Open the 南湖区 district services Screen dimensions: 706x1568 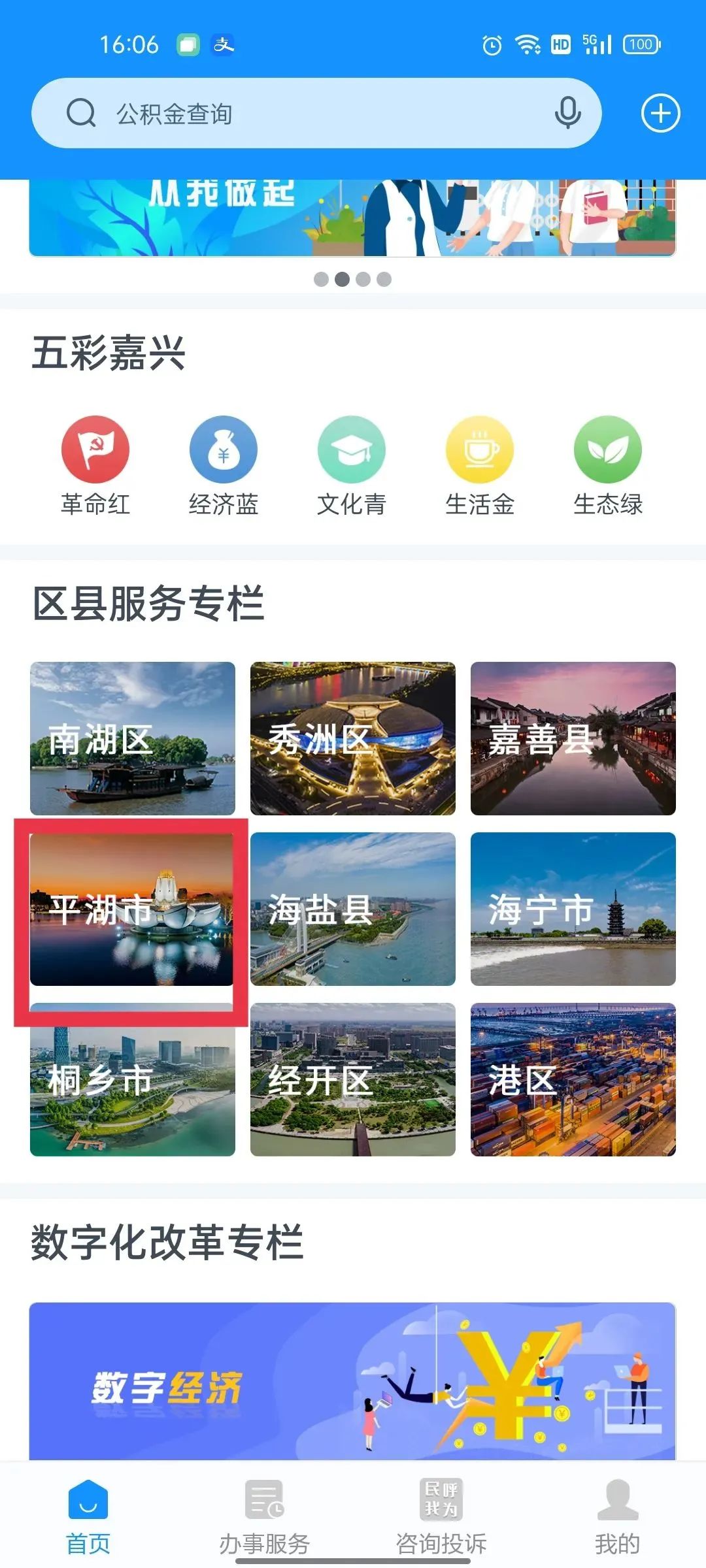(x=133, y=738)
